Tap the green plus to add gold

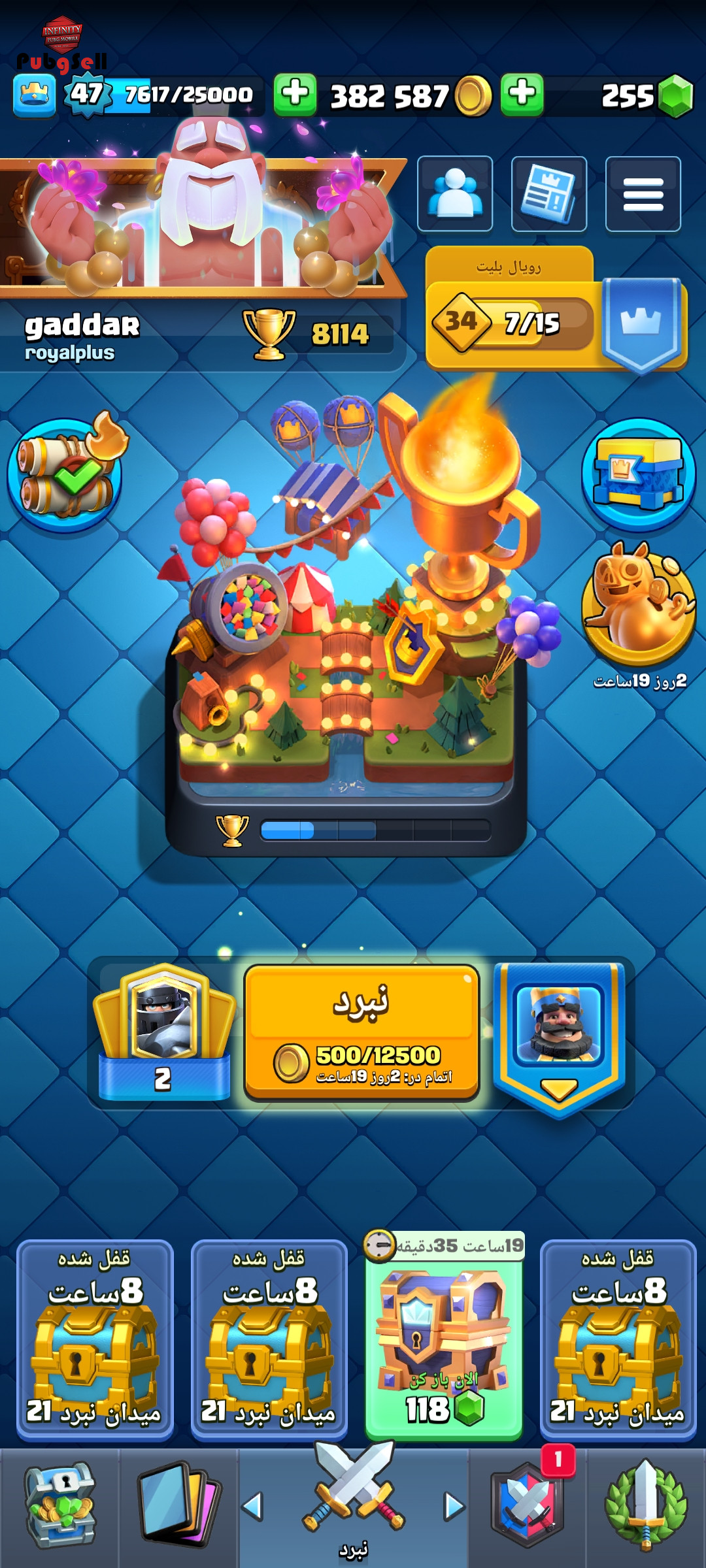click(295, 95)
